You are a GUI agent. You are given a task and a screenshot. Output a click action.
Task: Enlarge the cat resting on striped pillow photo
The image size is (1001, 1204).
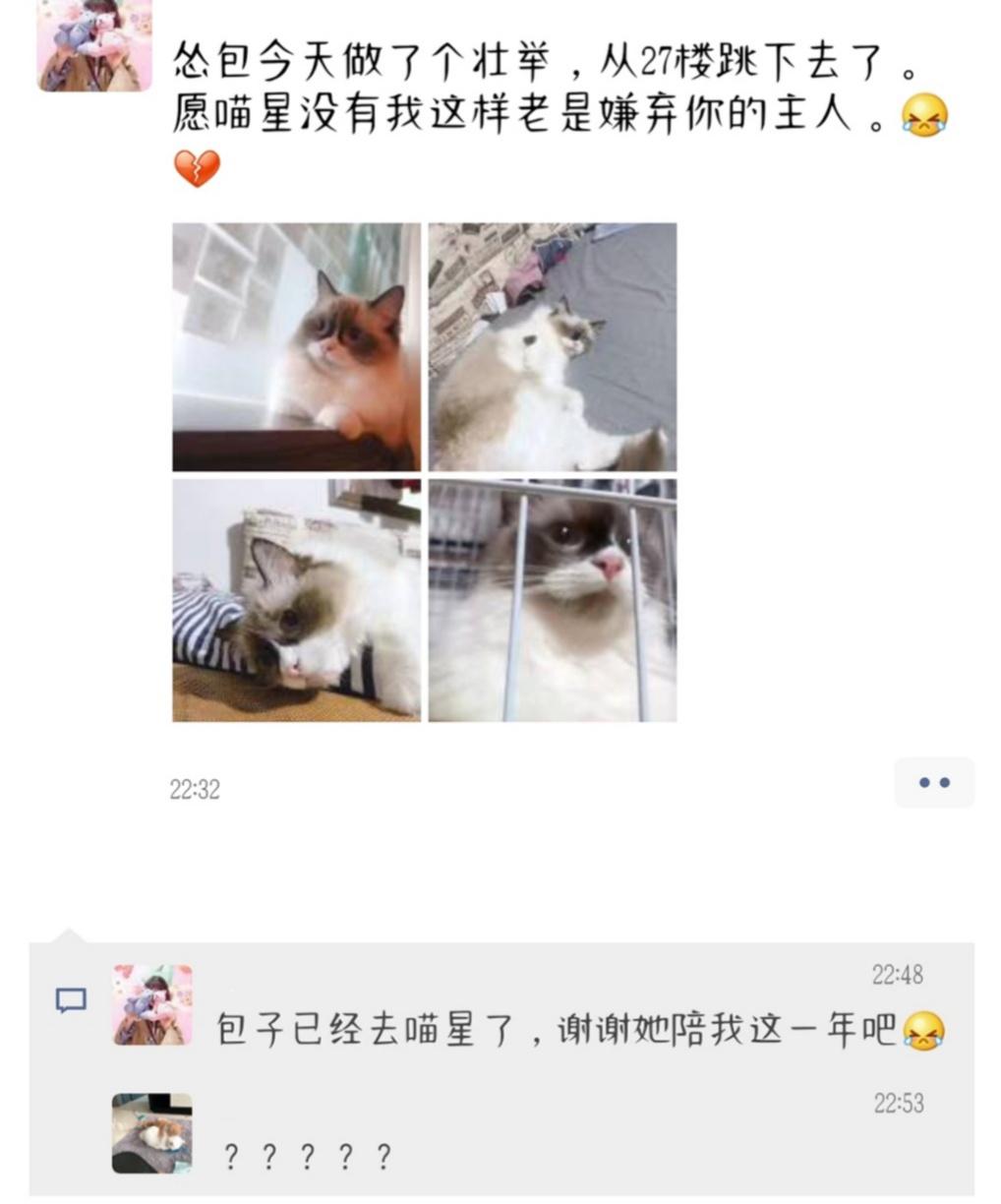pyautogui.click(x=296, y=600)
